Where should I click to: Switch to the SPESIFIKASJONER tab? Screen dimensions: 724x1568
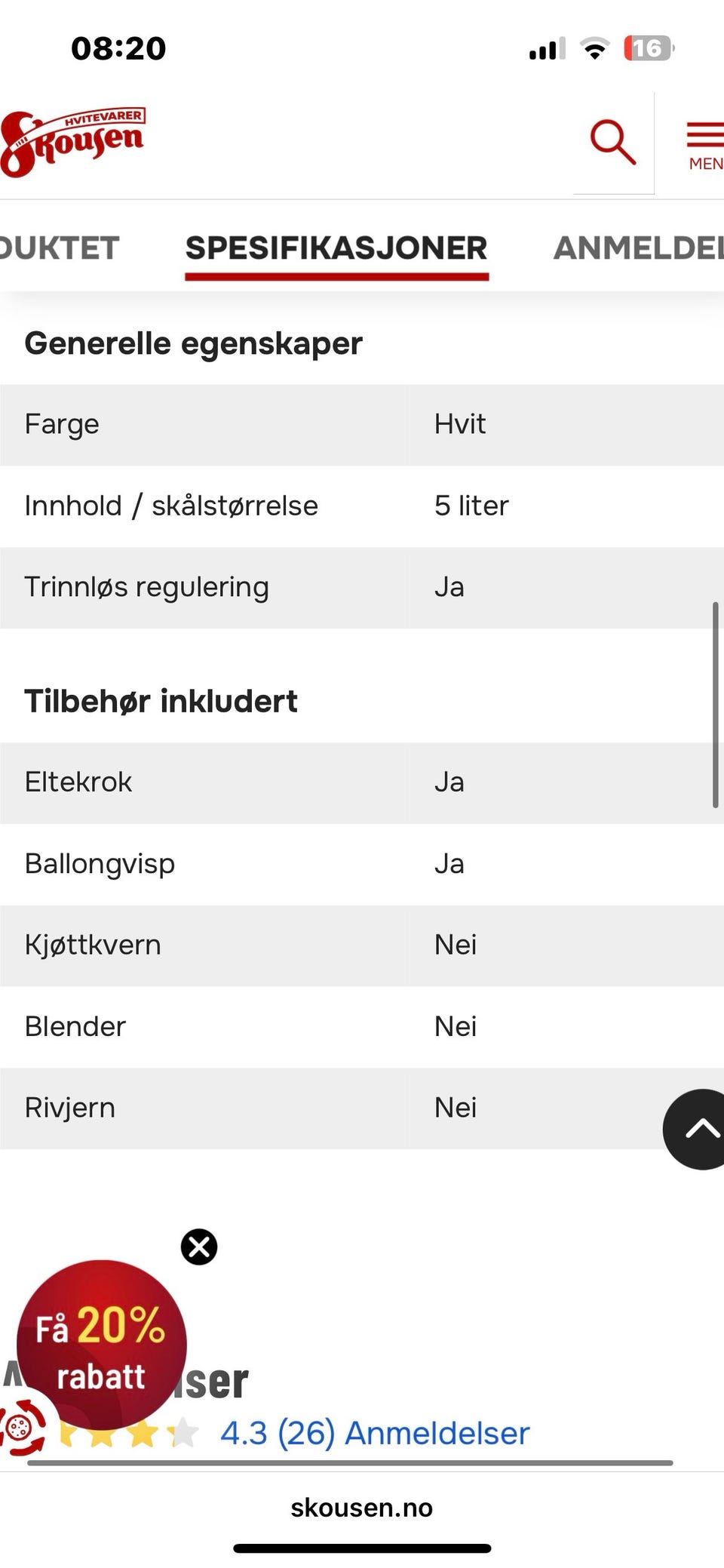(337, 249)
